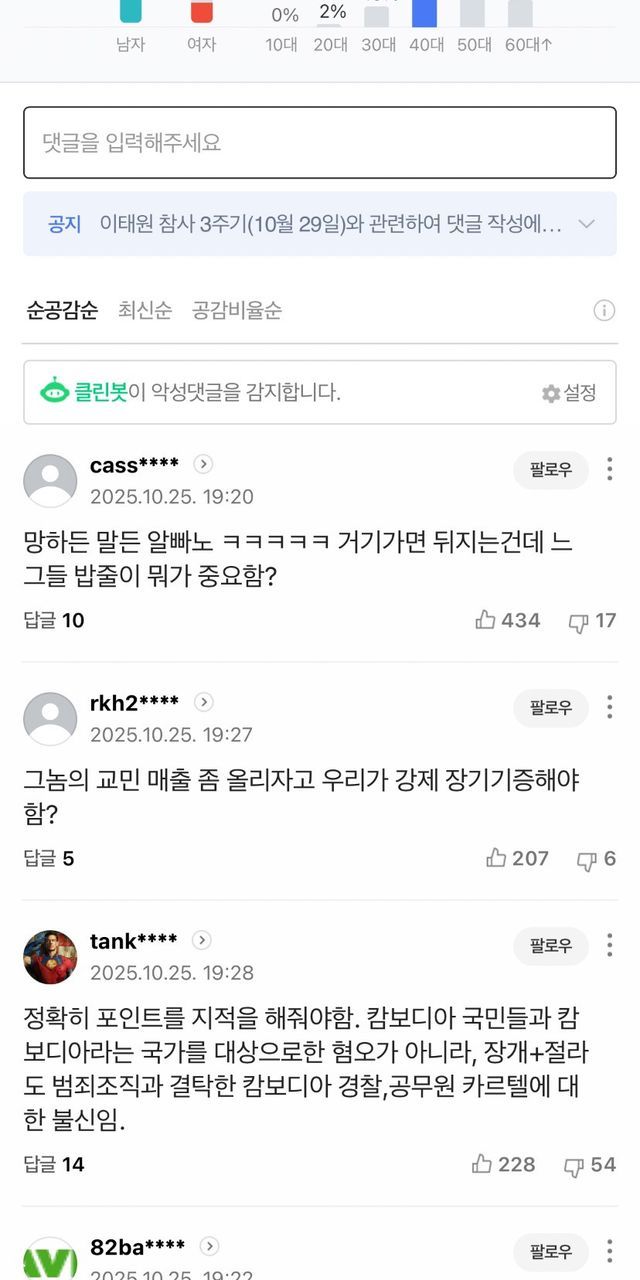Open the sorting info icon
This screenshot has height=1280, width=640.
(604, 310)
